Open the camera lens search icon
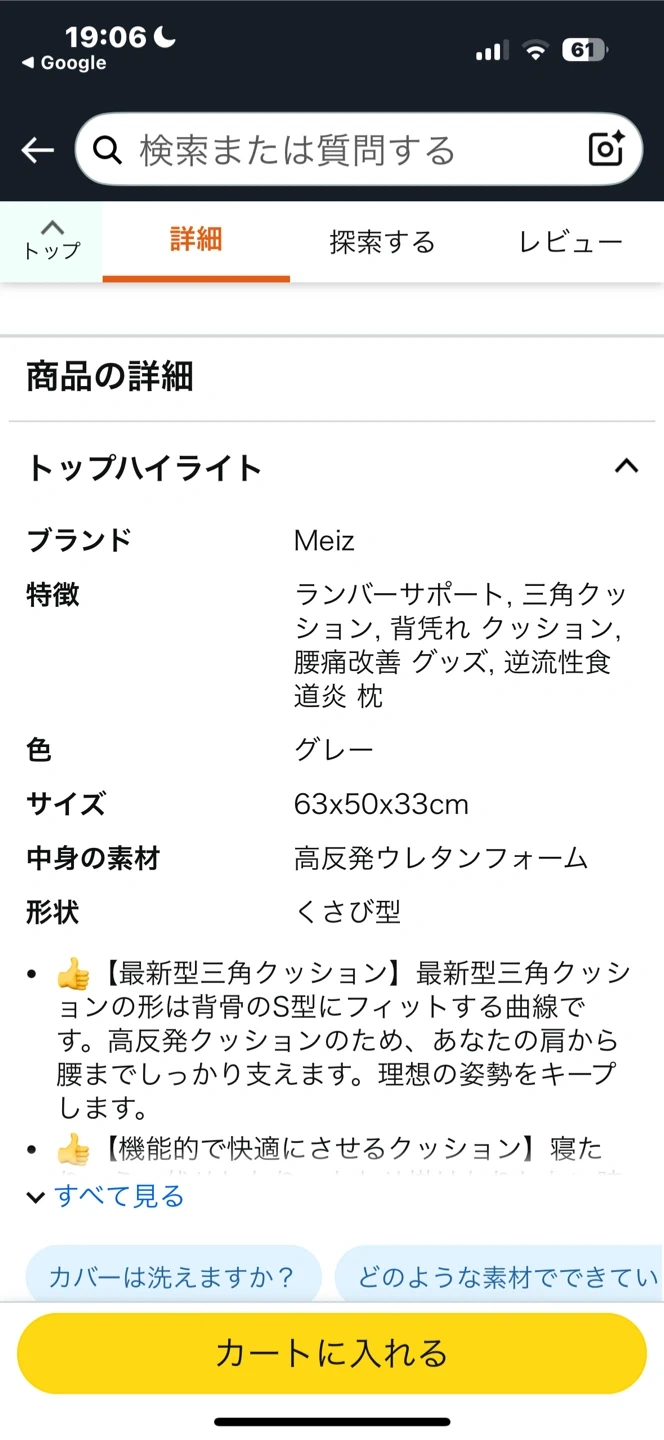 (x=606, y=150)
